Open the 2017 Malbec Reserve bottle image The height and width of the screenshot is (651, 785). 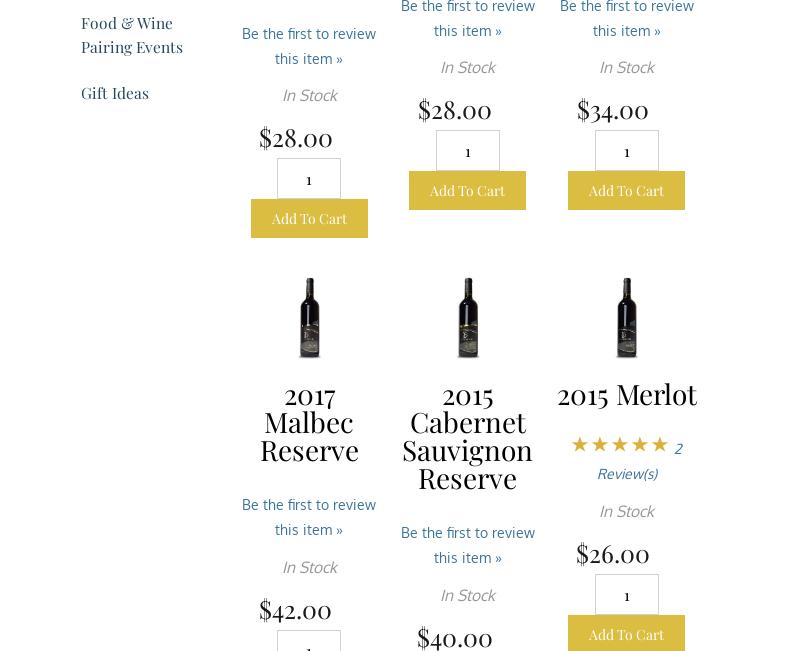309,318
